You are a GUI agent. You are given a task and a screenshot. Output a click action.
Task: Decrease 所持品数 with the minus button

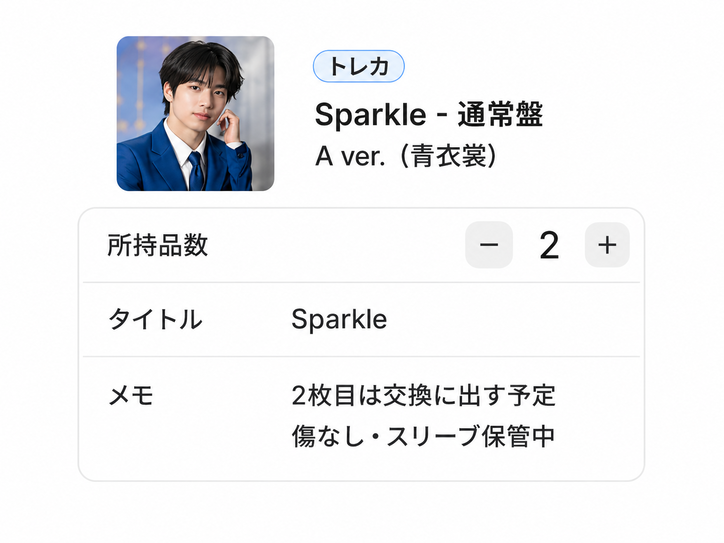(x=489, y=245)
